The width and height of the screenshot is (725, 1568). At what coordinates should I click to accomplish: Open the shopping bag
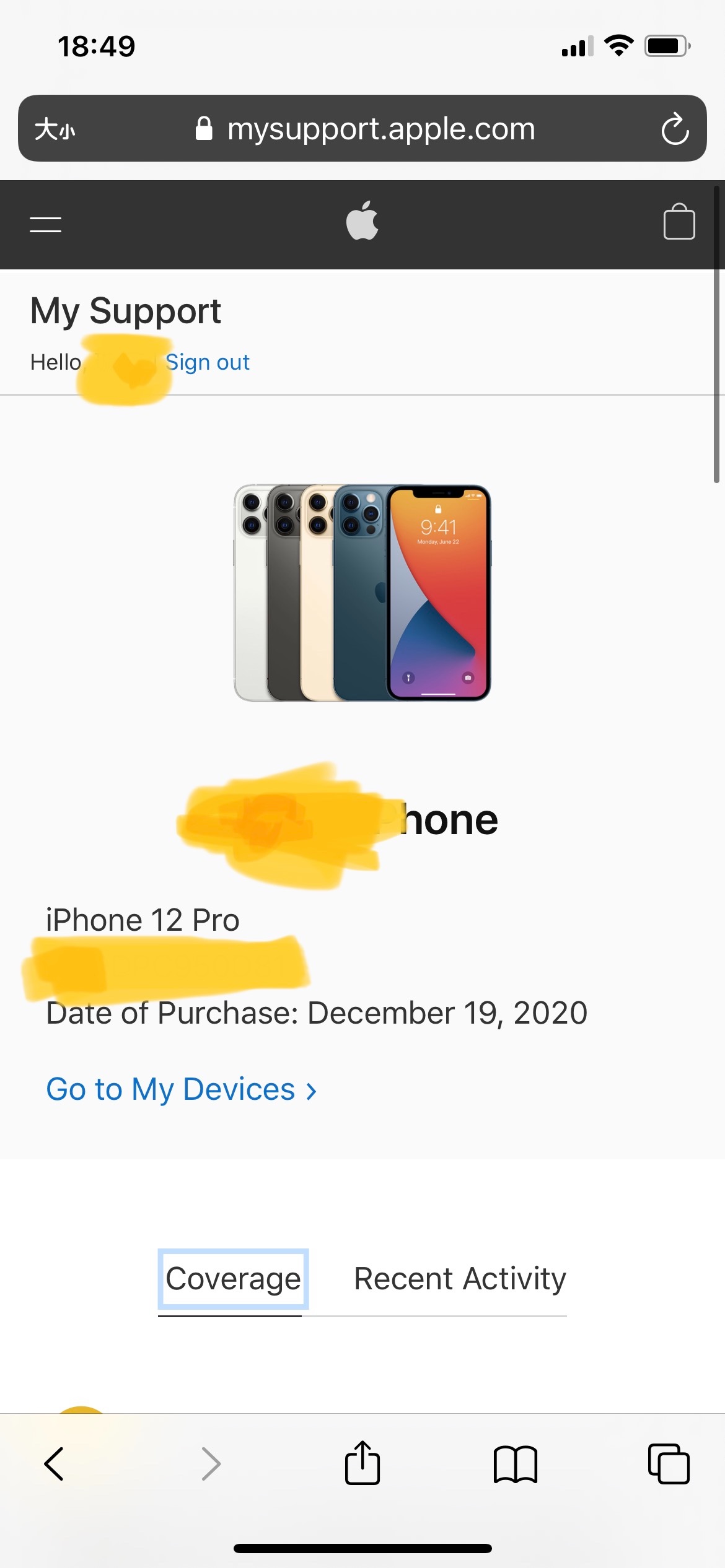(679, 221)
